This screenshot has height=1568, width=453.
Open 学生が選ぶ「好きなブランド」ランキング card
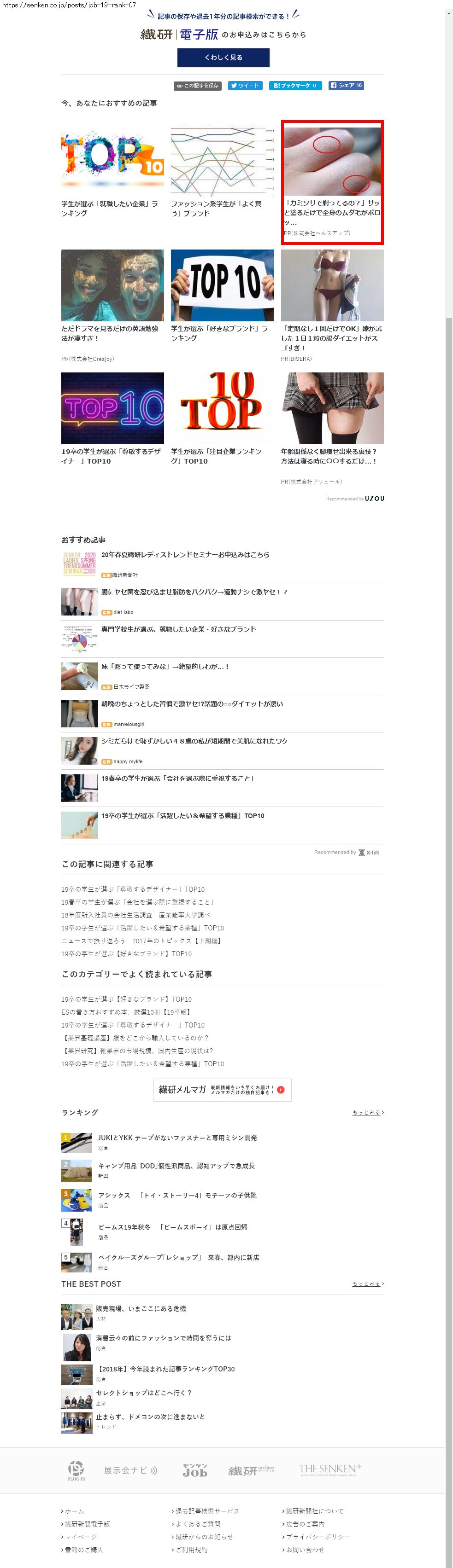(x=222, y=295)
